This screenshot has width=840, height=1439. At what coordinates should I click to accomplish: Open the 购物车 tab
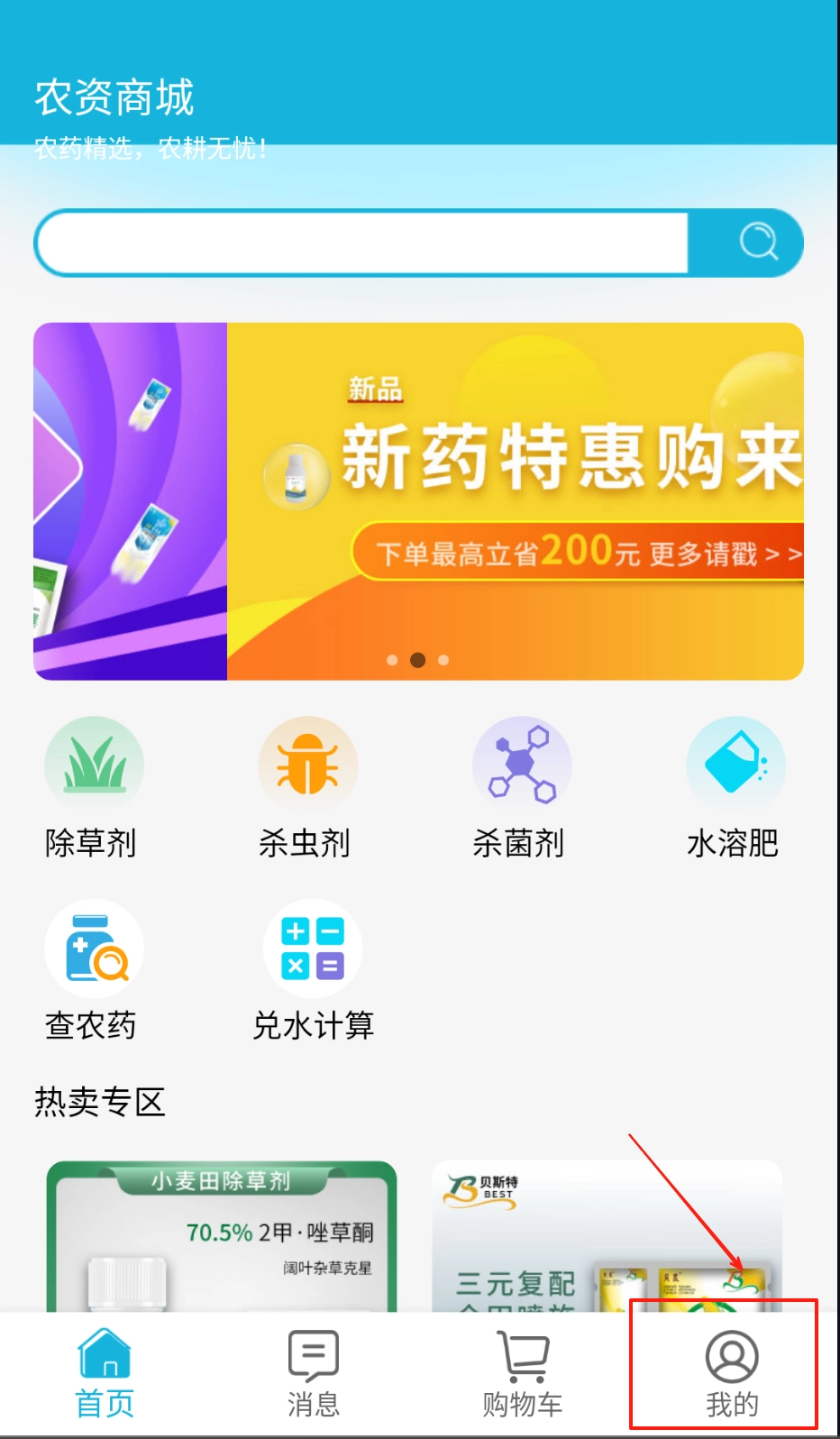coord(523,1372)
